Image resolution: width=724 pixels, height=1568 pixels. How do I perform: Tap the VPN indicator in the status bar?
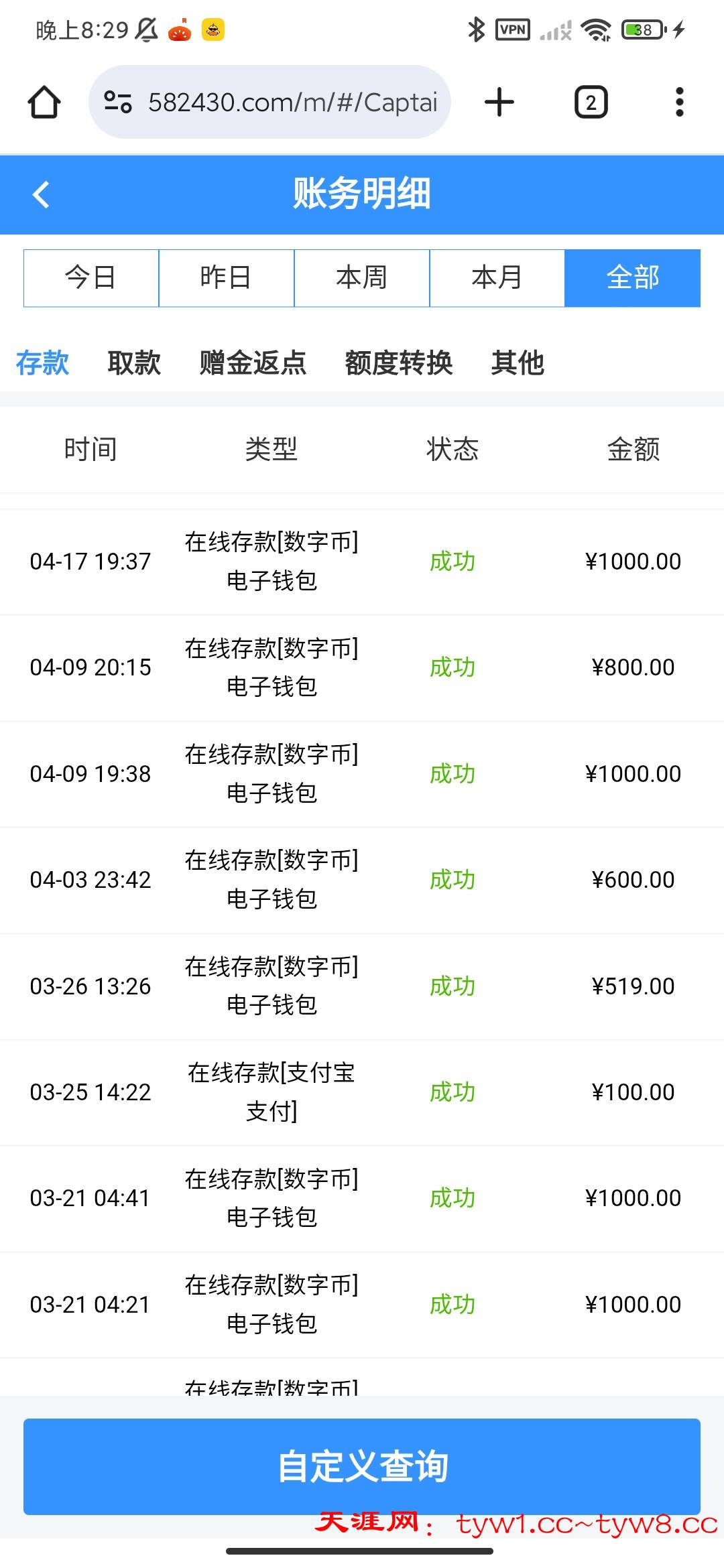pyautogui.click(x=511, y=29)
